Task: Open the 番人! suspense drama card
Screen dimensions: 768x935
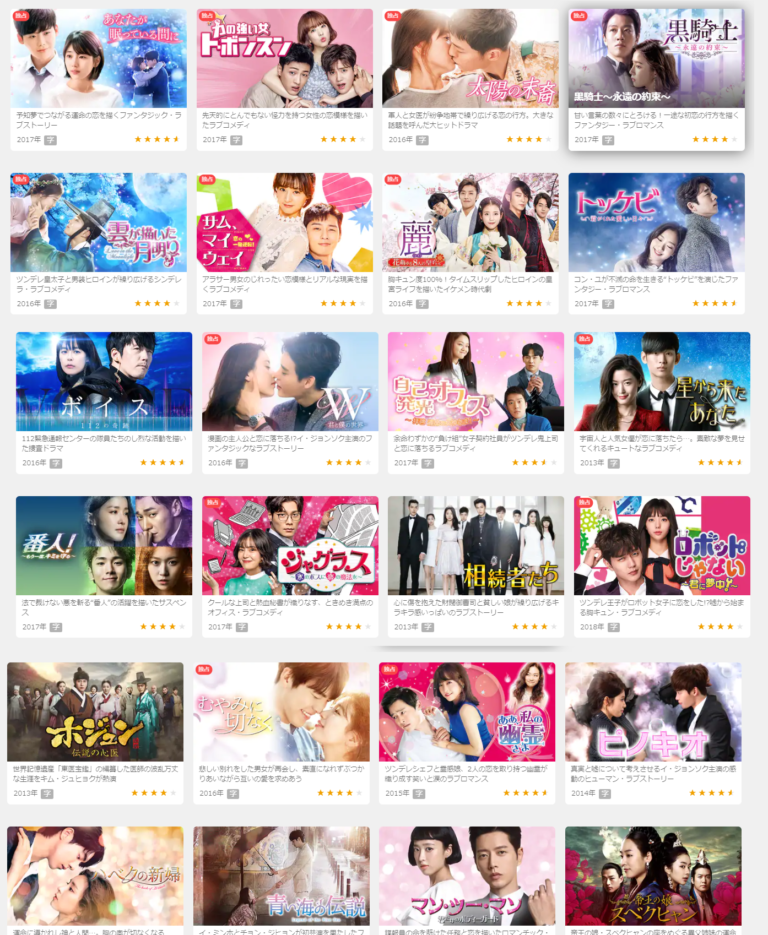Action: (103, 545)
